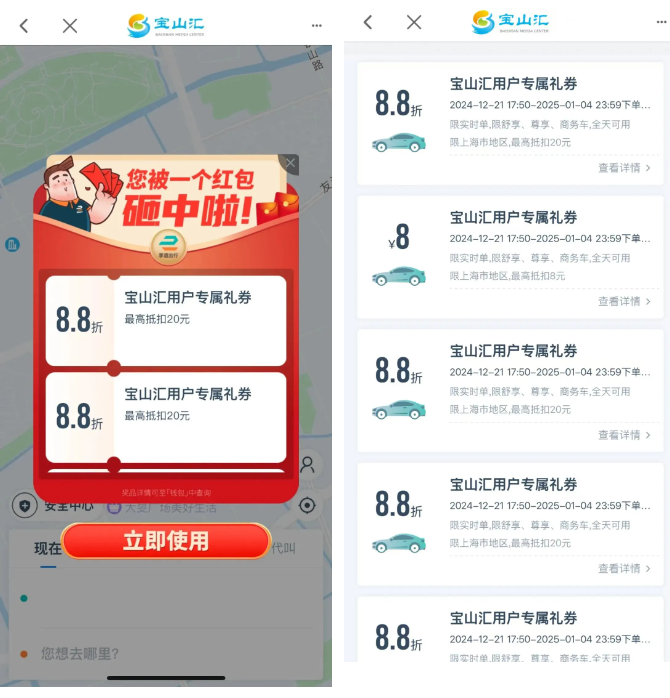
Task: Open the profile icon on the map
Action: click(307, 464)
